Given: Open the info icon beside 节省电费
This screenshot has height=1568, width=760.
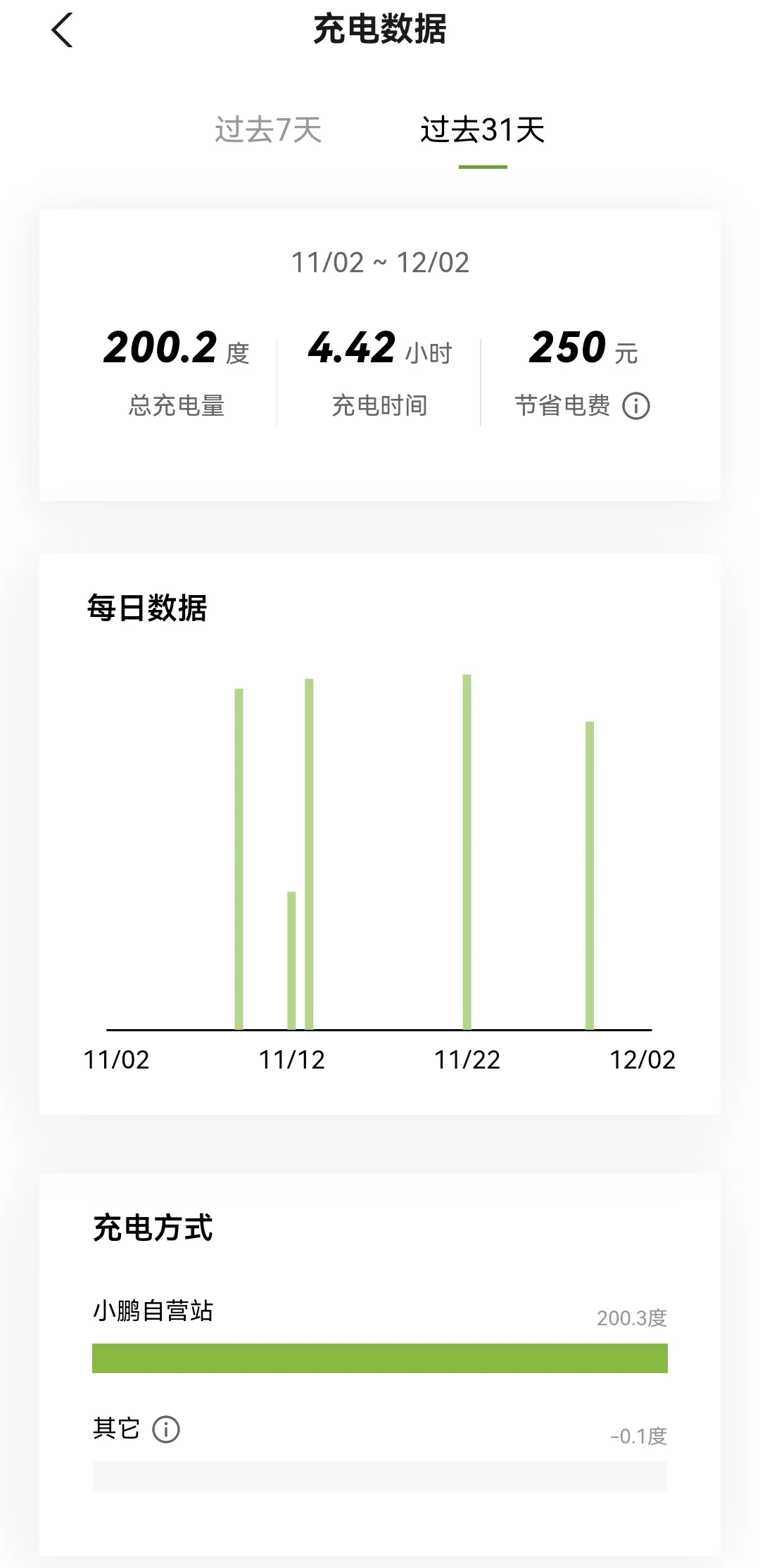Looking at the screenshot, I should pos(636,406).
